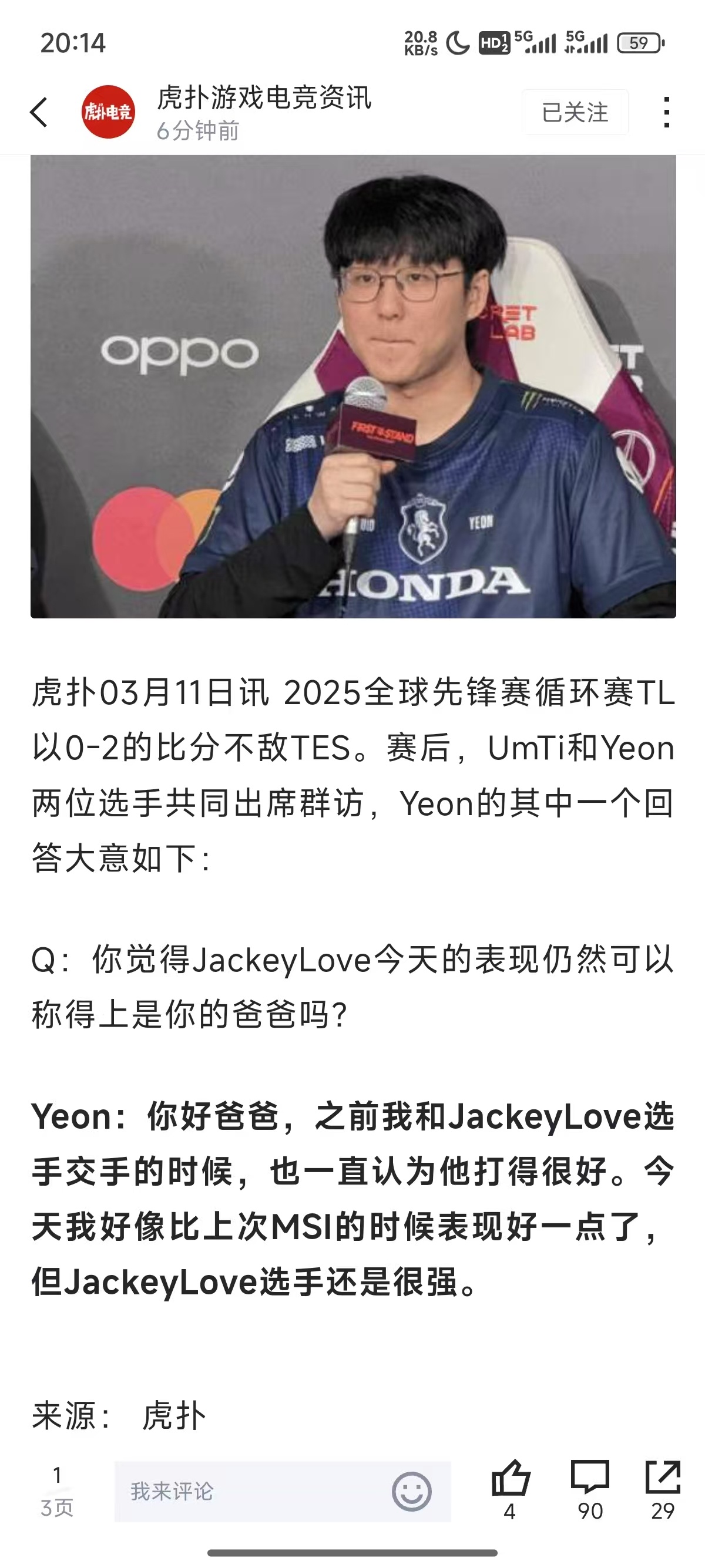This screenshot has height=1568, width=705.
Task: Go back using the top-left arrow
Action: [39, 113]
